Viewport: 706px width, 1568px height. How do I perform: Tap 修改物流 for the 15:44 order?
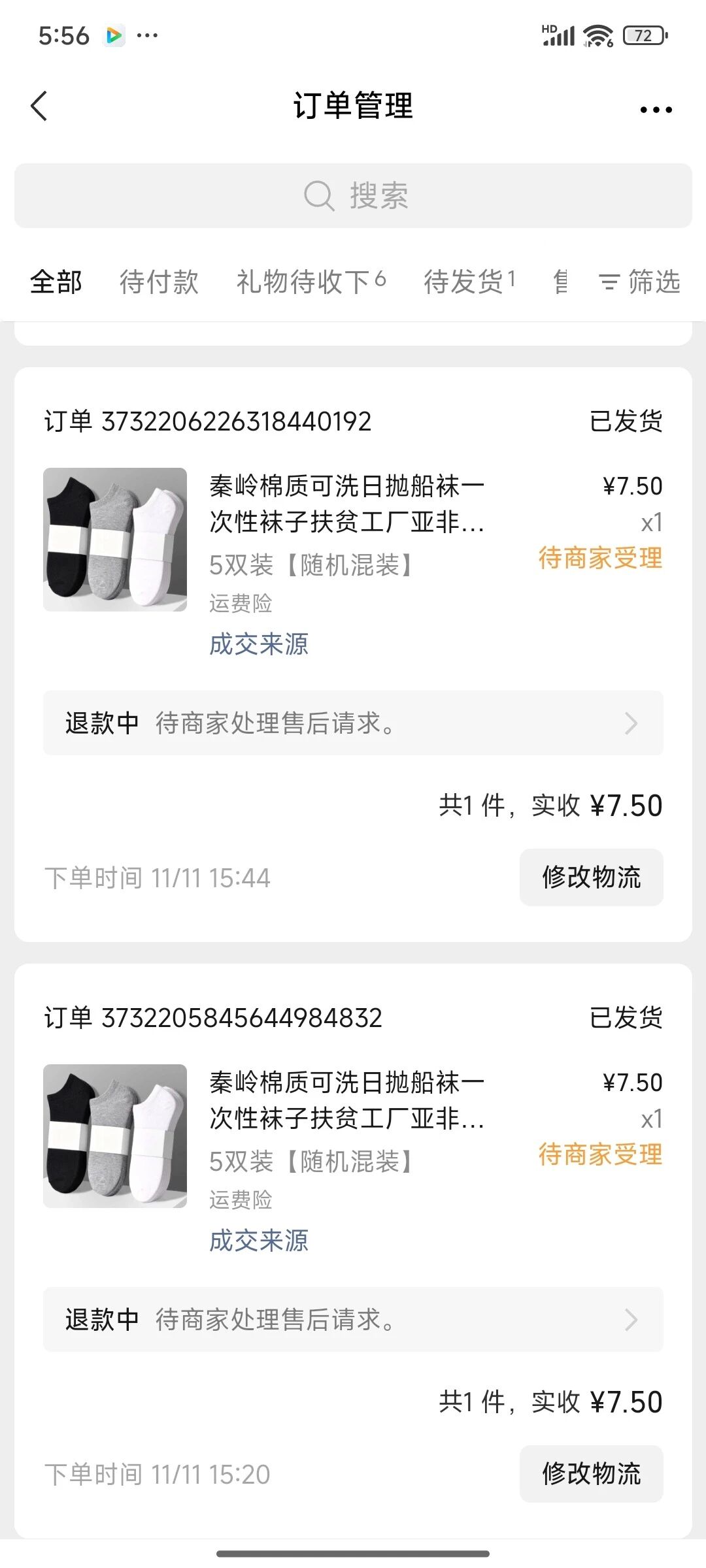point(591,877)
